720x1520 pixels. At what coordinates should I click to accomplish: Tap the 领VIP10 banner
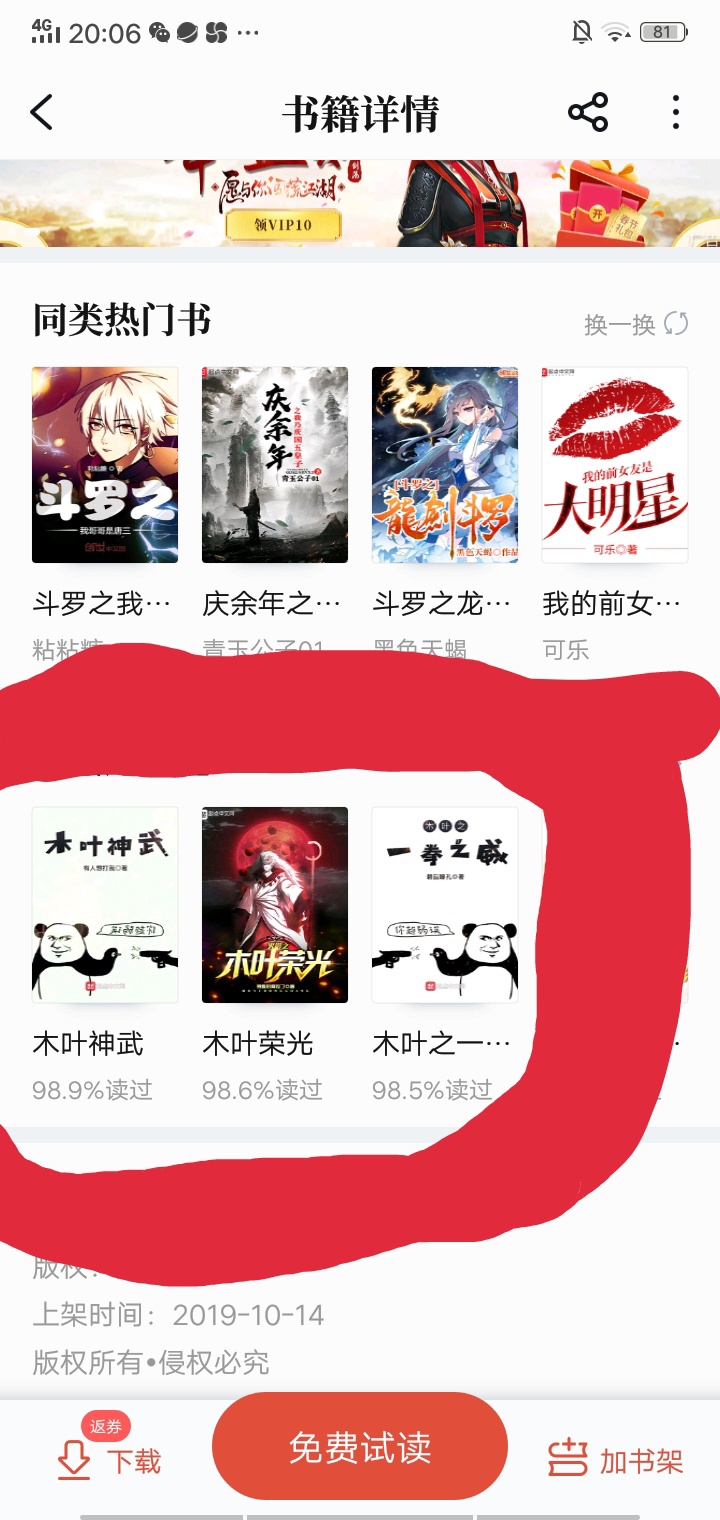(282, 225)
